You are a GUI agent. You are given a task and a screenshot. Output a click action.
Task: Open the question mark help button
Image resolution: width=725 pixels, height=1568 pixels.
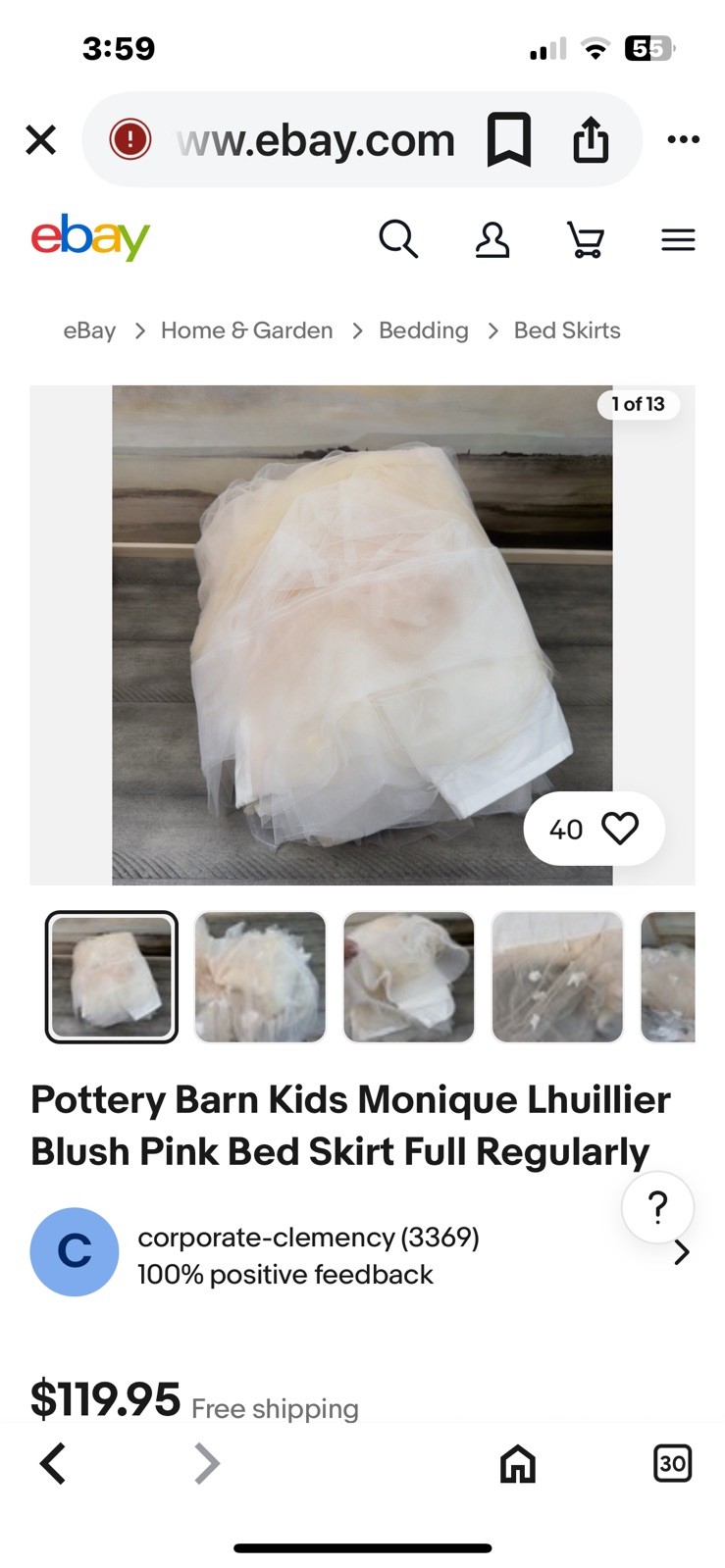click(x=657, y=1207)
